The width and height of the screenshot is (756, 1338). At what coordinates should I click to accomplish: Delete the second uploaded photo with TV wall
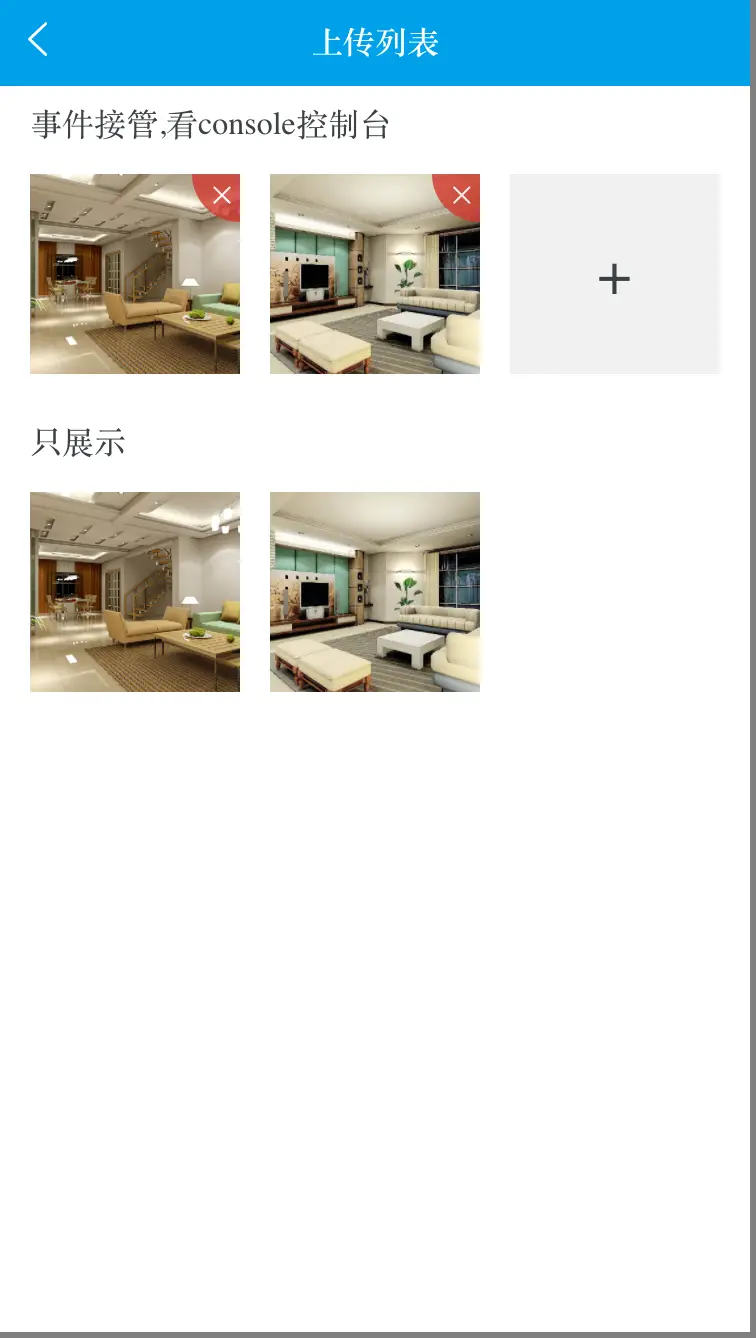coord(462,195)
